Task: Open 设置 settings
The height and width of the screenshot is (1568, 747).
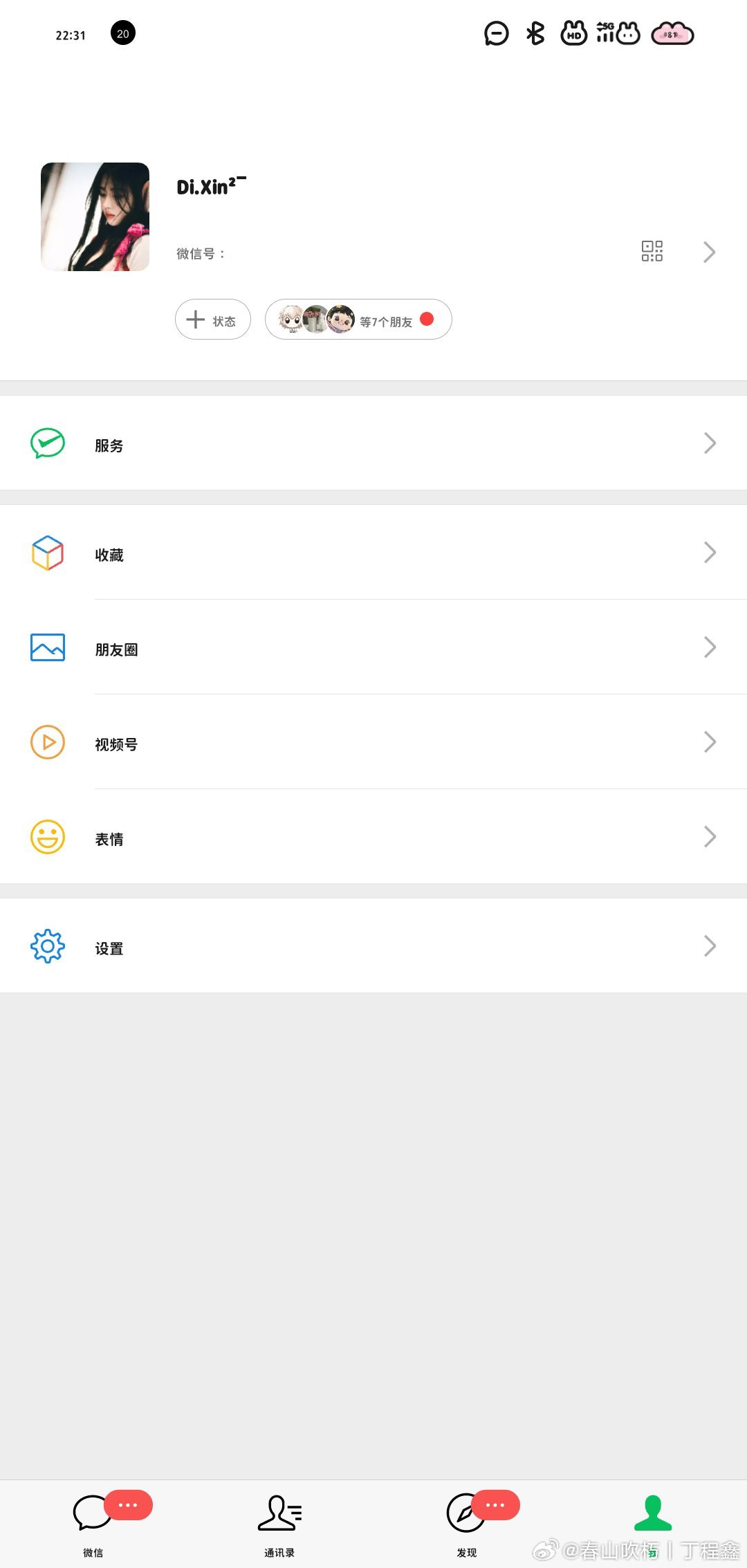Action: click(373, 946)
